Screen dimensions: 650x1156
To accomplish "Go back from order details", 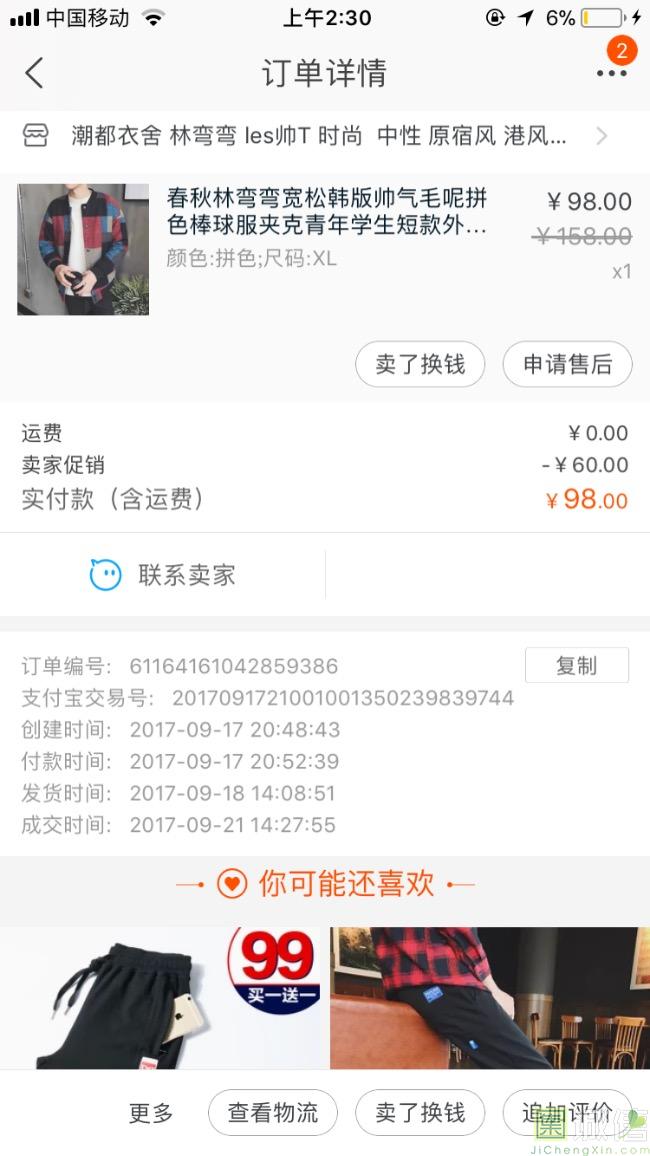I will [x=35, y=73].
